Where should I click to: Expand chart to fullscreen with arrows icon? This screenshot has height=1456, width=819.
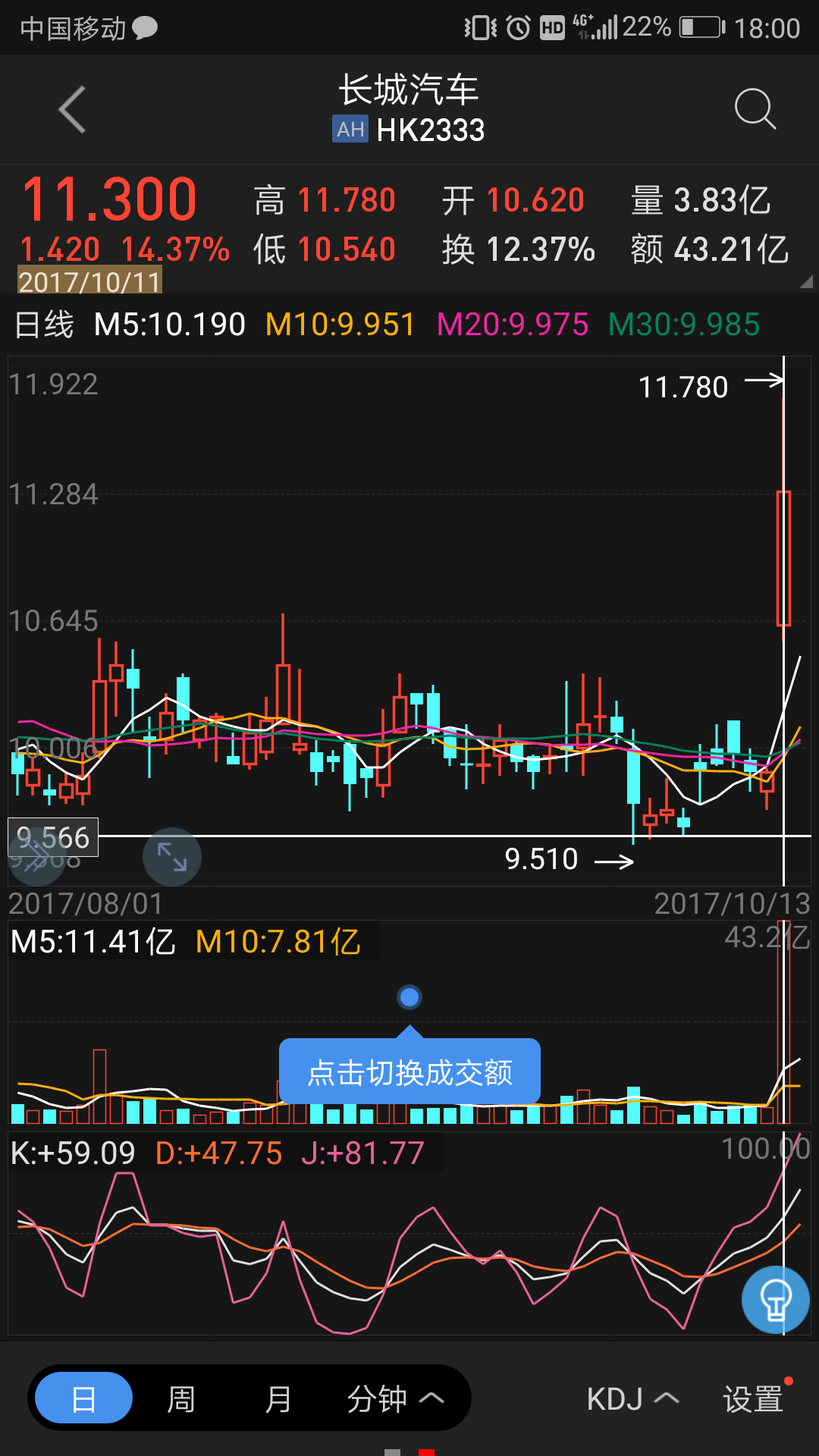point(172,857)
